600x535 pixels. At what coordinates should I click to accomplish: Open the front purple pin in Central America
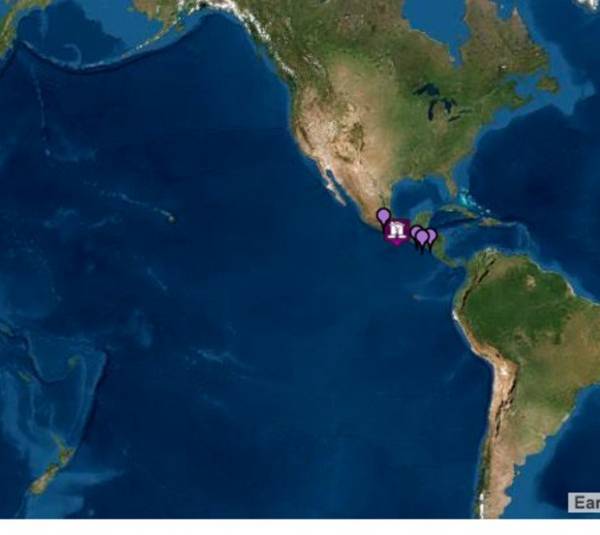click(422, 236)
